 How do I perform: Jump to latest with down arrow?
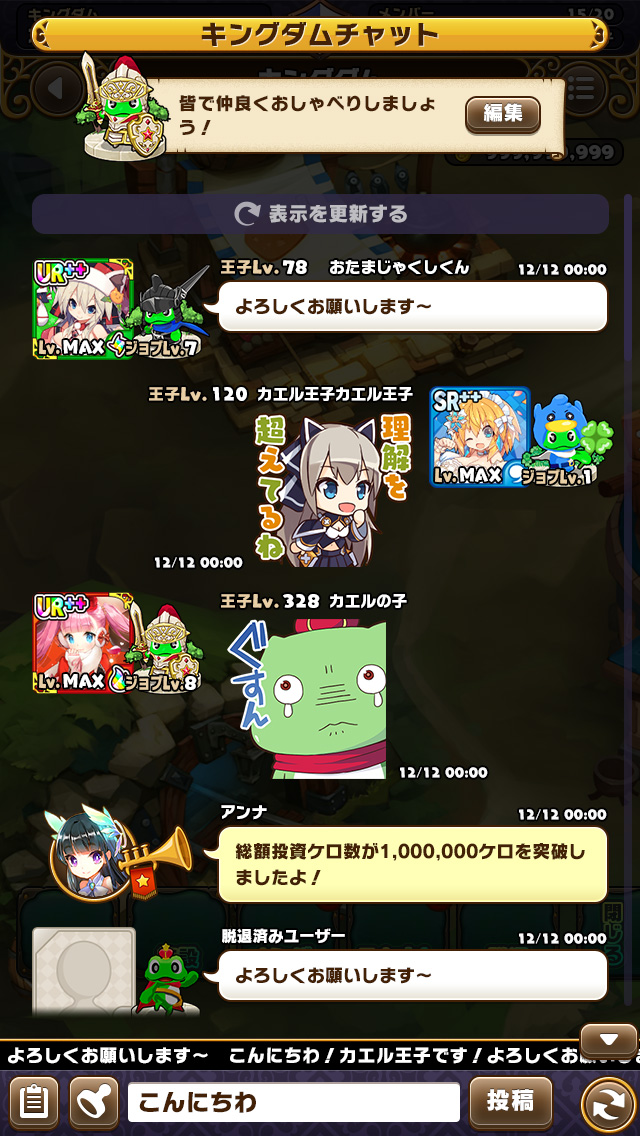click(608, 1041)
